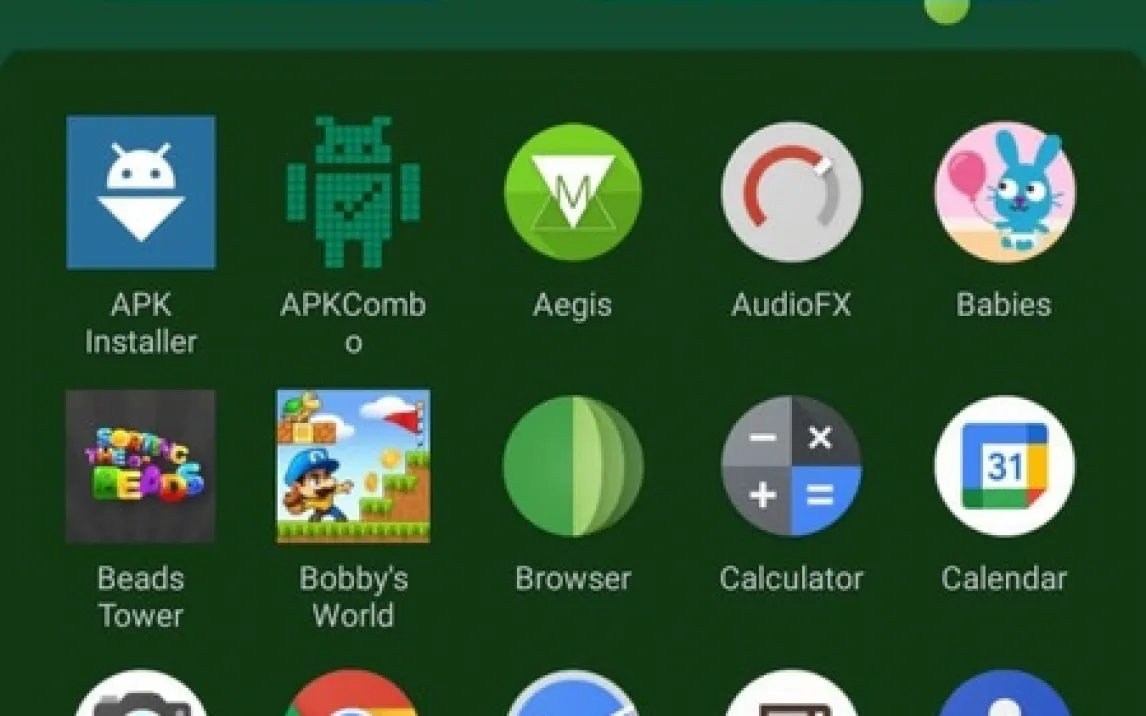
Task: Open the Browser app
Action: coord(572,466)
